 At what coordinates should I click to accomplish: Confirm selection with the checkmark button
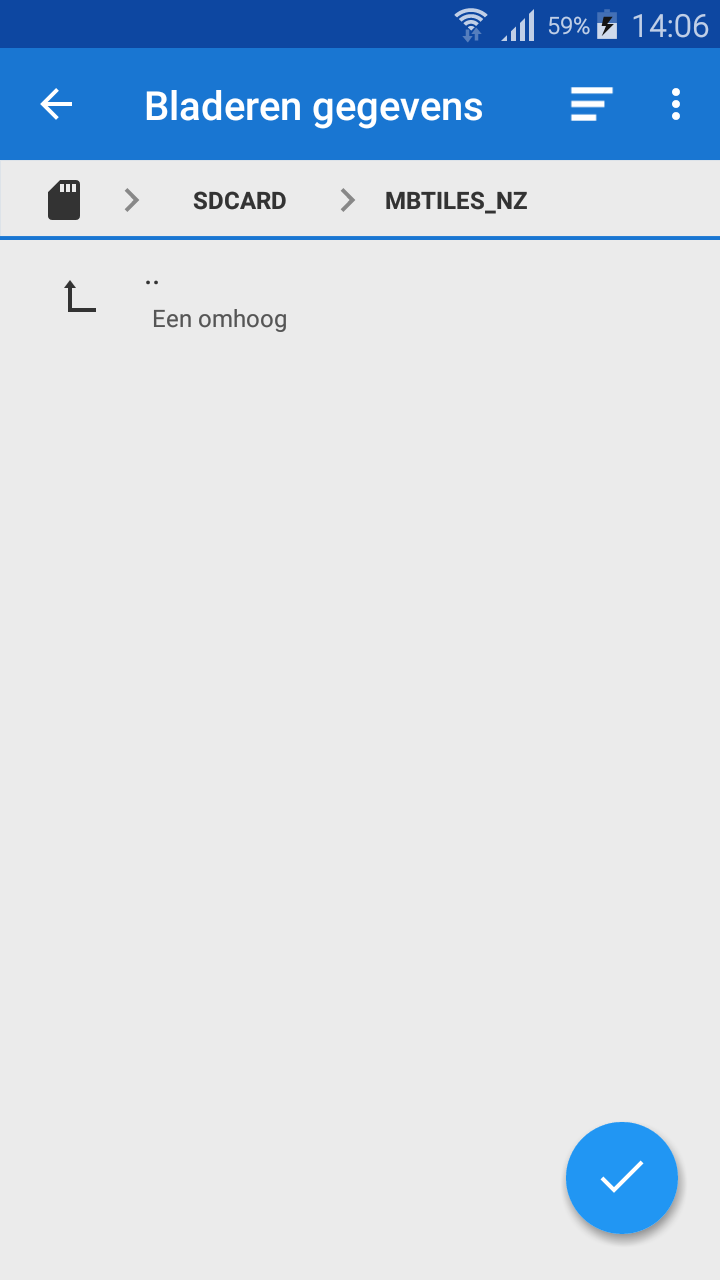[x=621, y=1177]
